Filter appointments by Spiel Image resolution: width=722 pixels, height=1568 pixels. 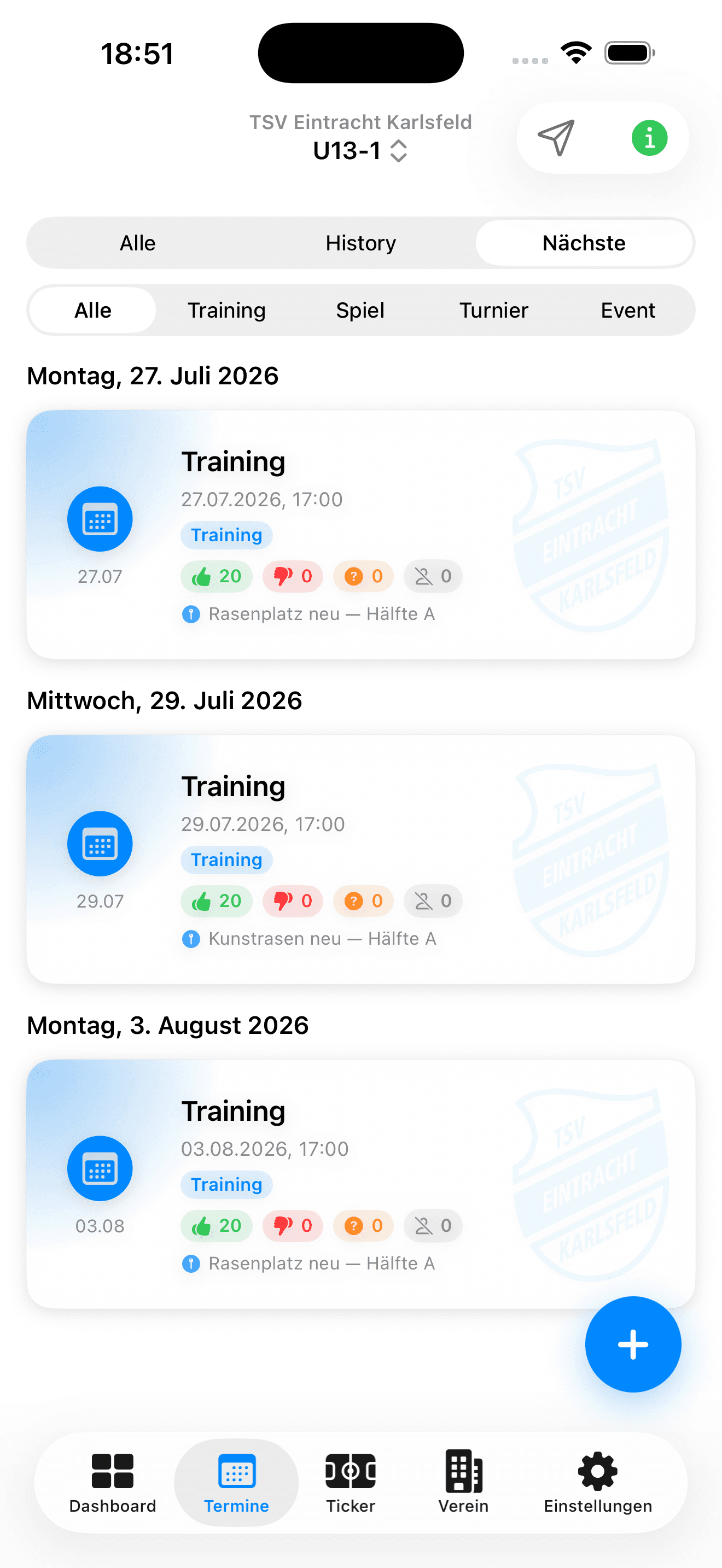[x=360, y=311]
